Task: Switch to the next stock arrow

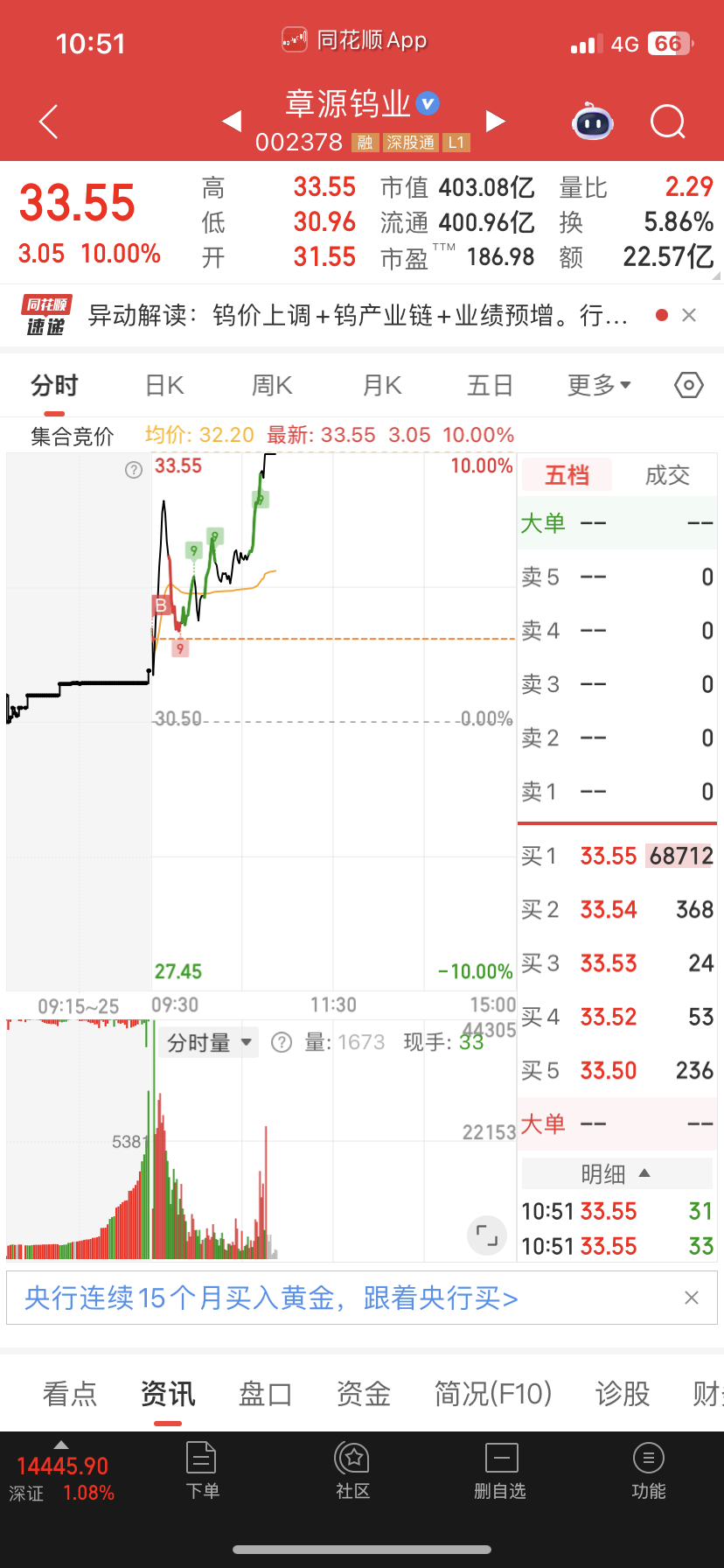Action: (x=495, y=121)
